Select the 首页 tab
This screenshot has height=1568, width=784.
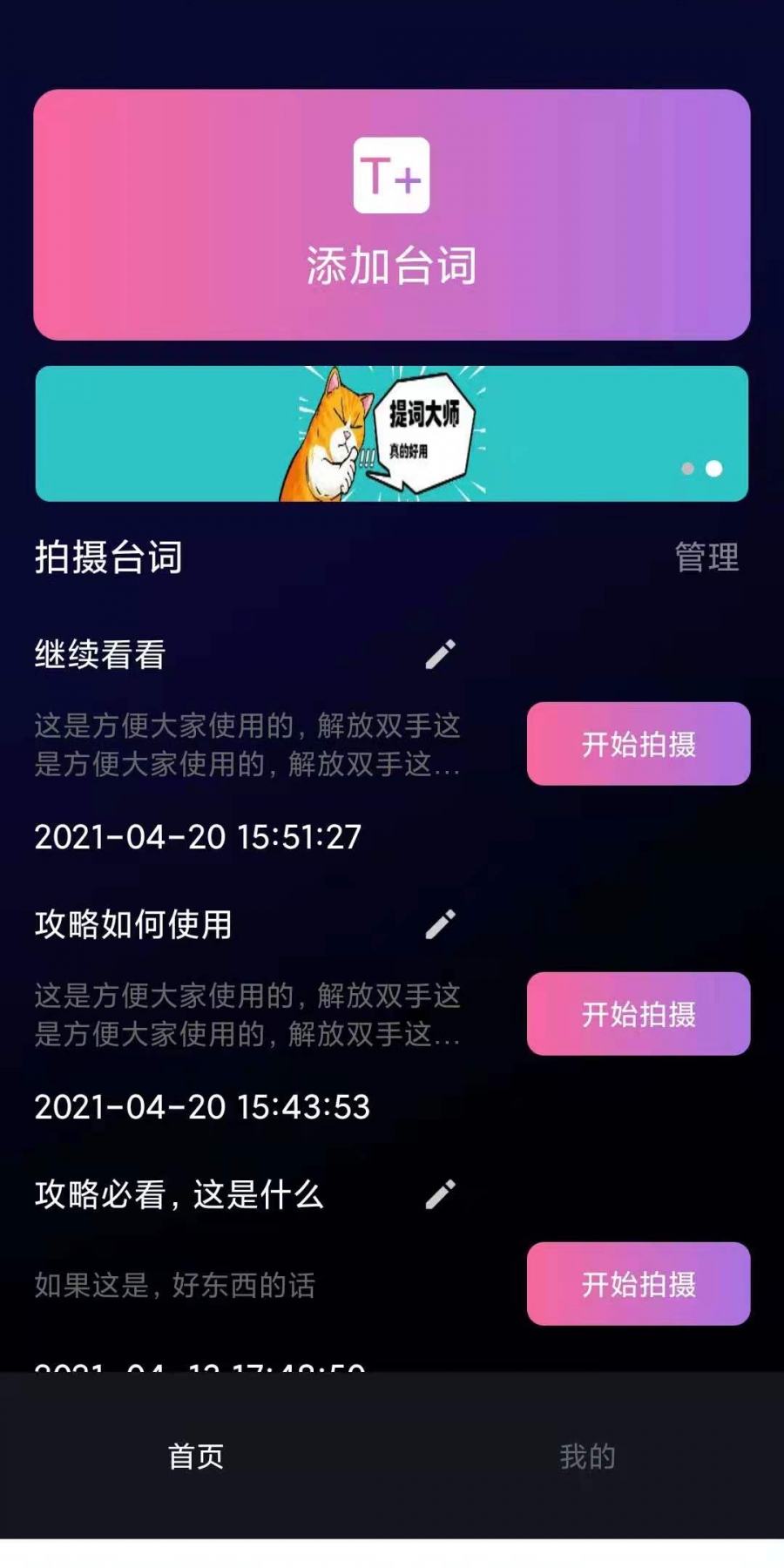pos(196,1456)
